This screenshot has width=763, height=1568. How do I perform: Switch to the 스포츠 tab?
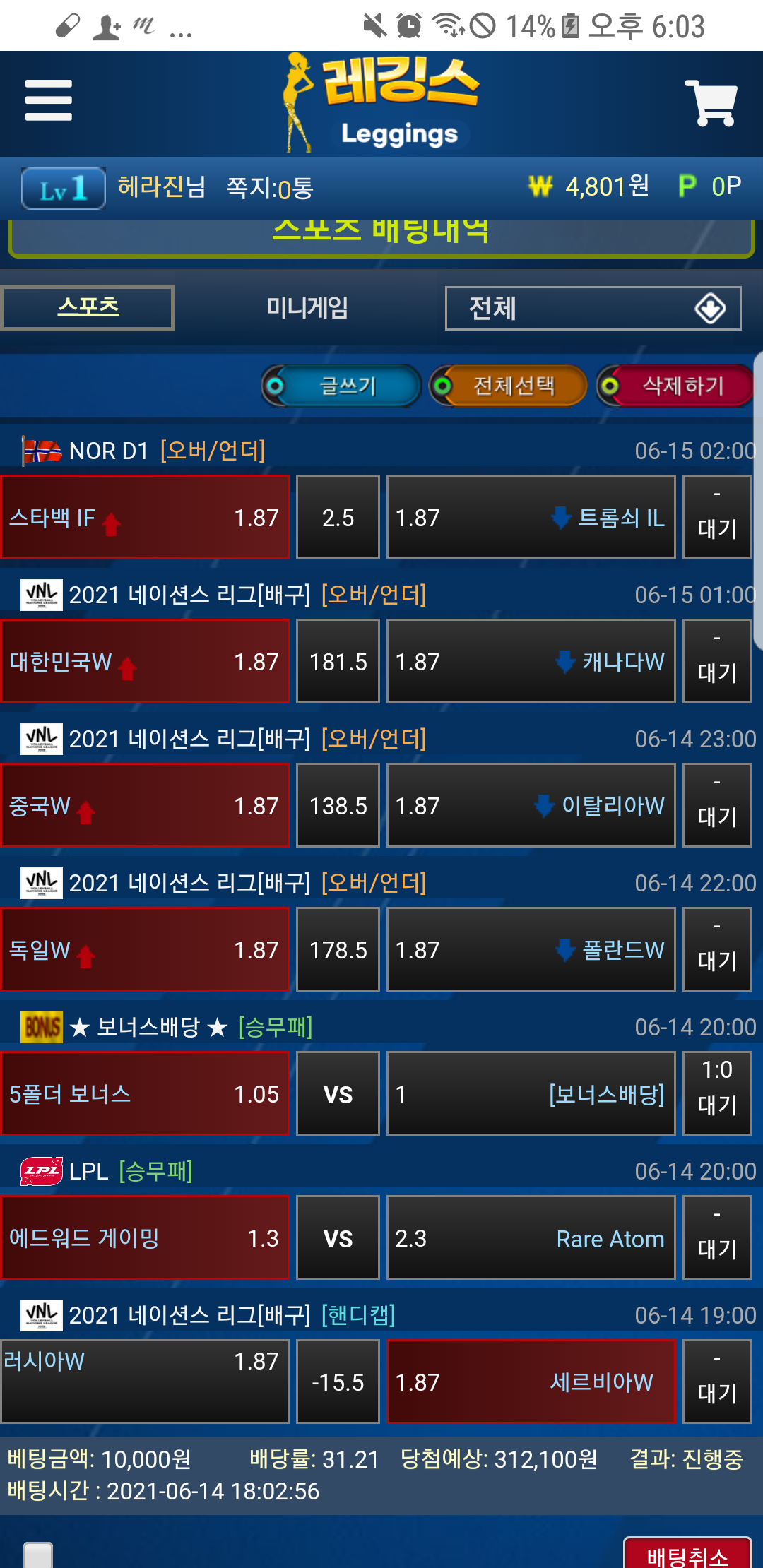coord(88,308)
